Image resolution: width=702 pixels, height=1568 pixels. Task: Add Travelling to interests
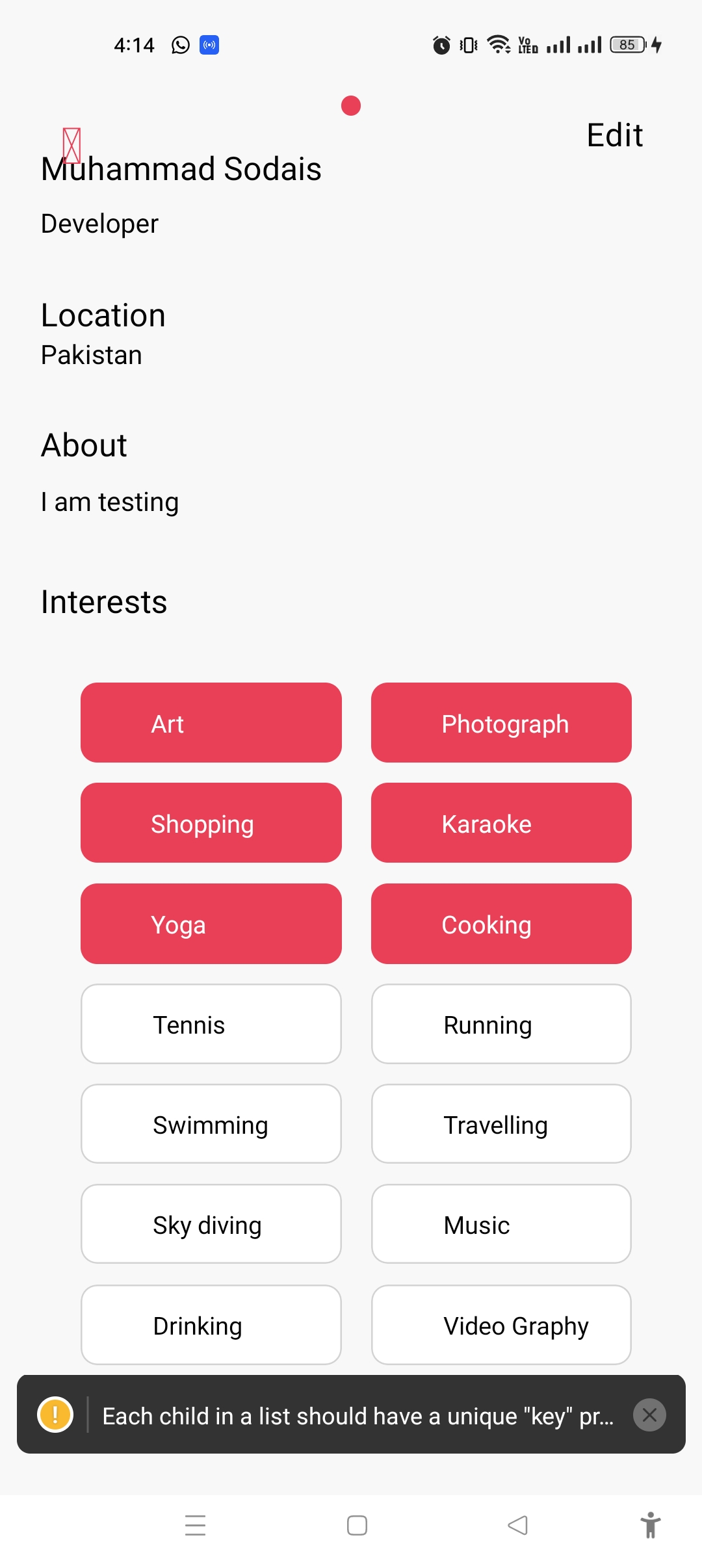tap(501, 1124)
